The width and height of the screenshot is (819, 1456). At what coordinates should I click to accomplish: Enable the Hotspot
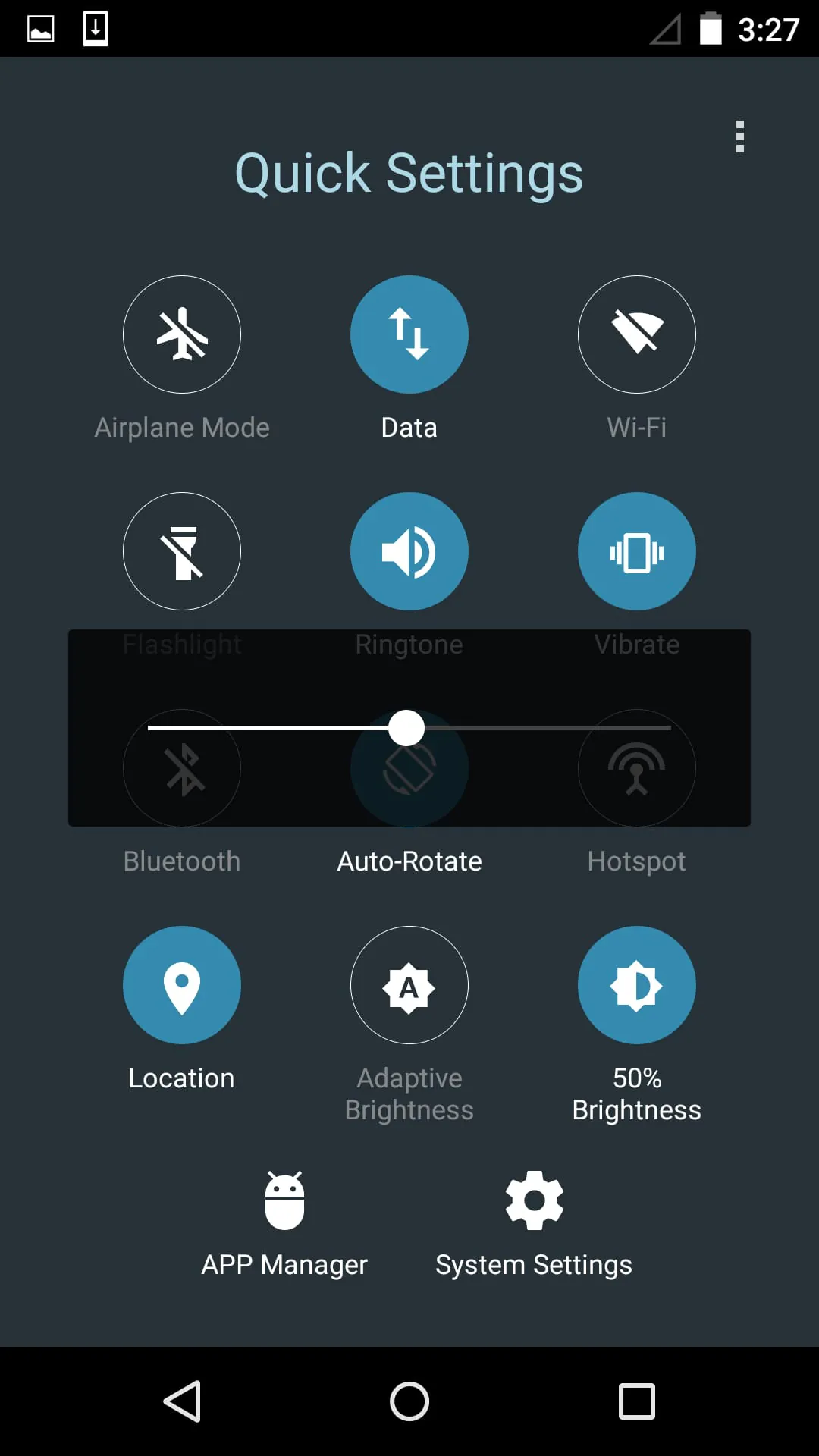point(637,768)
